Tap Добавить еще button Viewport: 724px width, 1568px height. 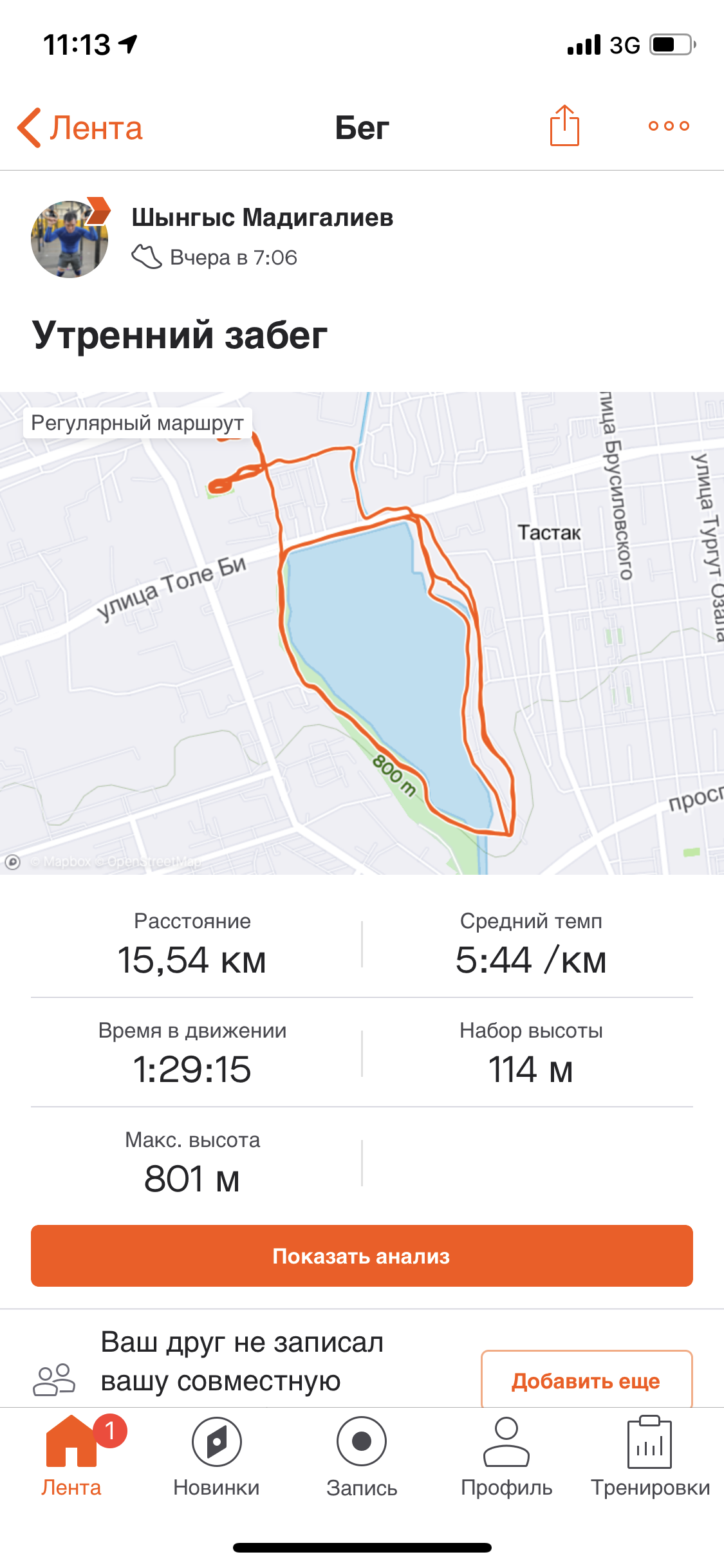point(586,1380)
